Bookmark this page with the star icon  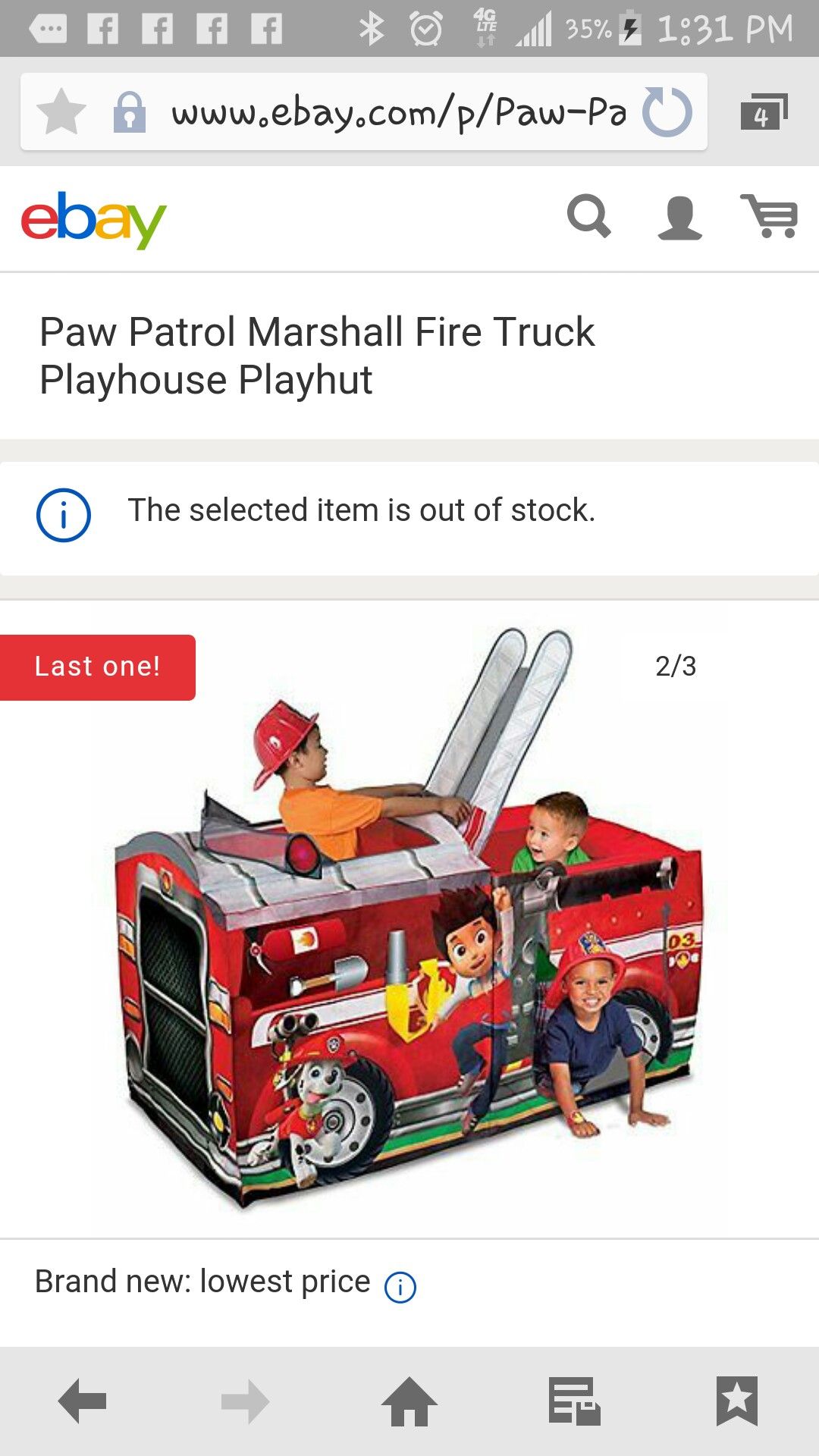point(61,111)
